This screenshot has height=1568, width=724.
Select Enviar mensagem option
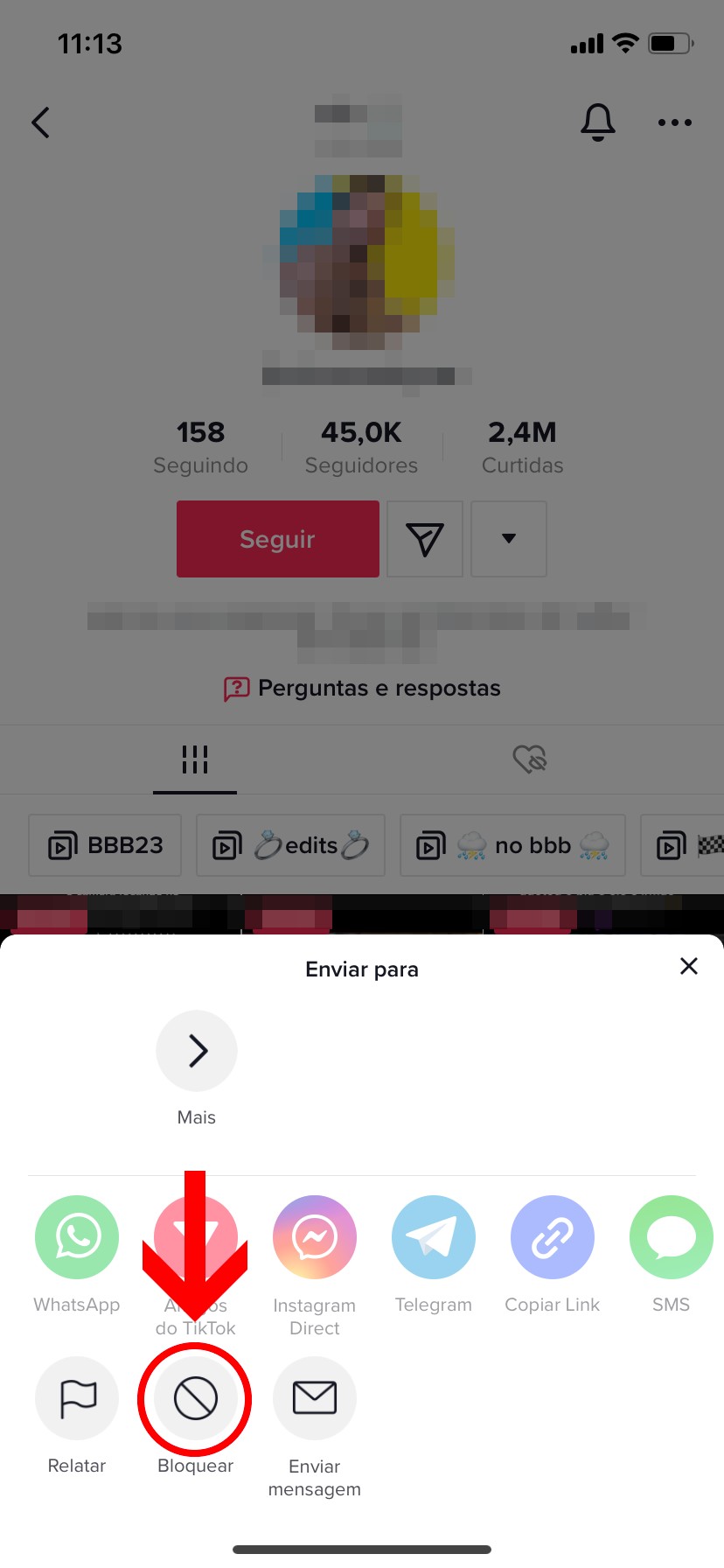coord(315,1398)
